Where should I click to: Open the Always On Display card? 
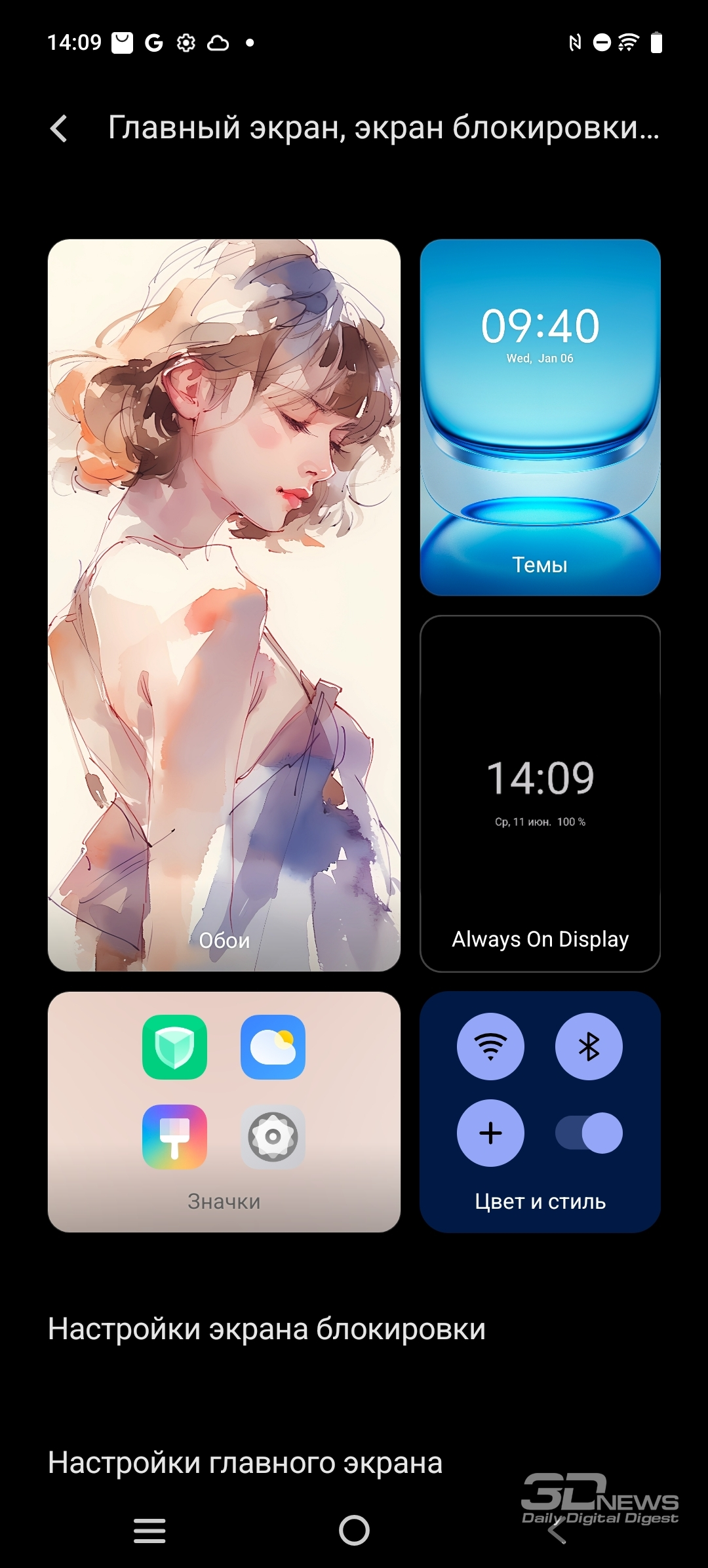click(540, 794)
